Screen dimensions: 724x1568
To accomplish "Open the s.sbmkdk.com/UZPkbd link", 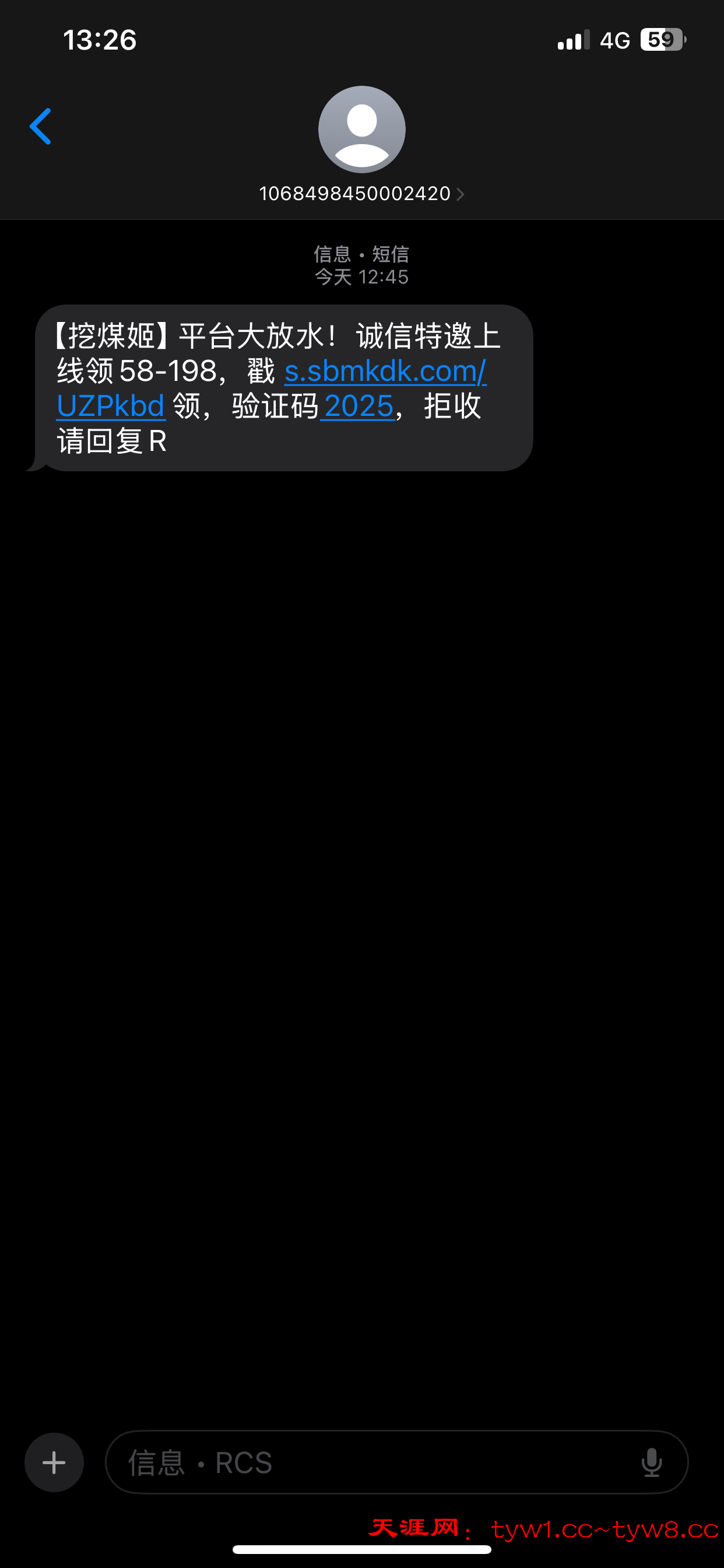I will point(385,372).
